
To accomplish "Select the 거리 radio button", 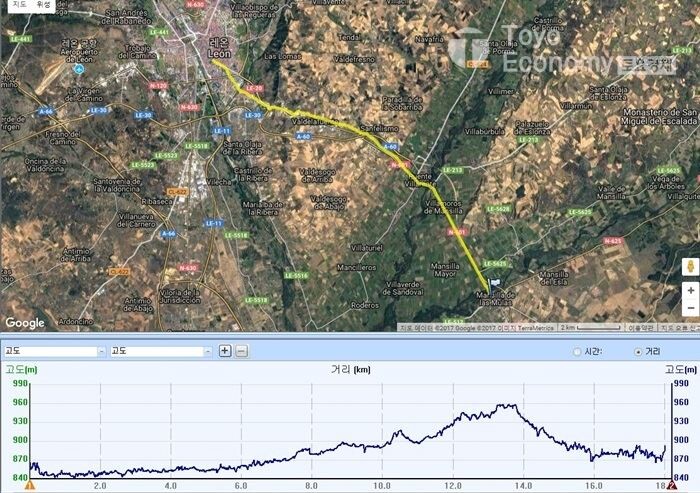I will 639,352.
